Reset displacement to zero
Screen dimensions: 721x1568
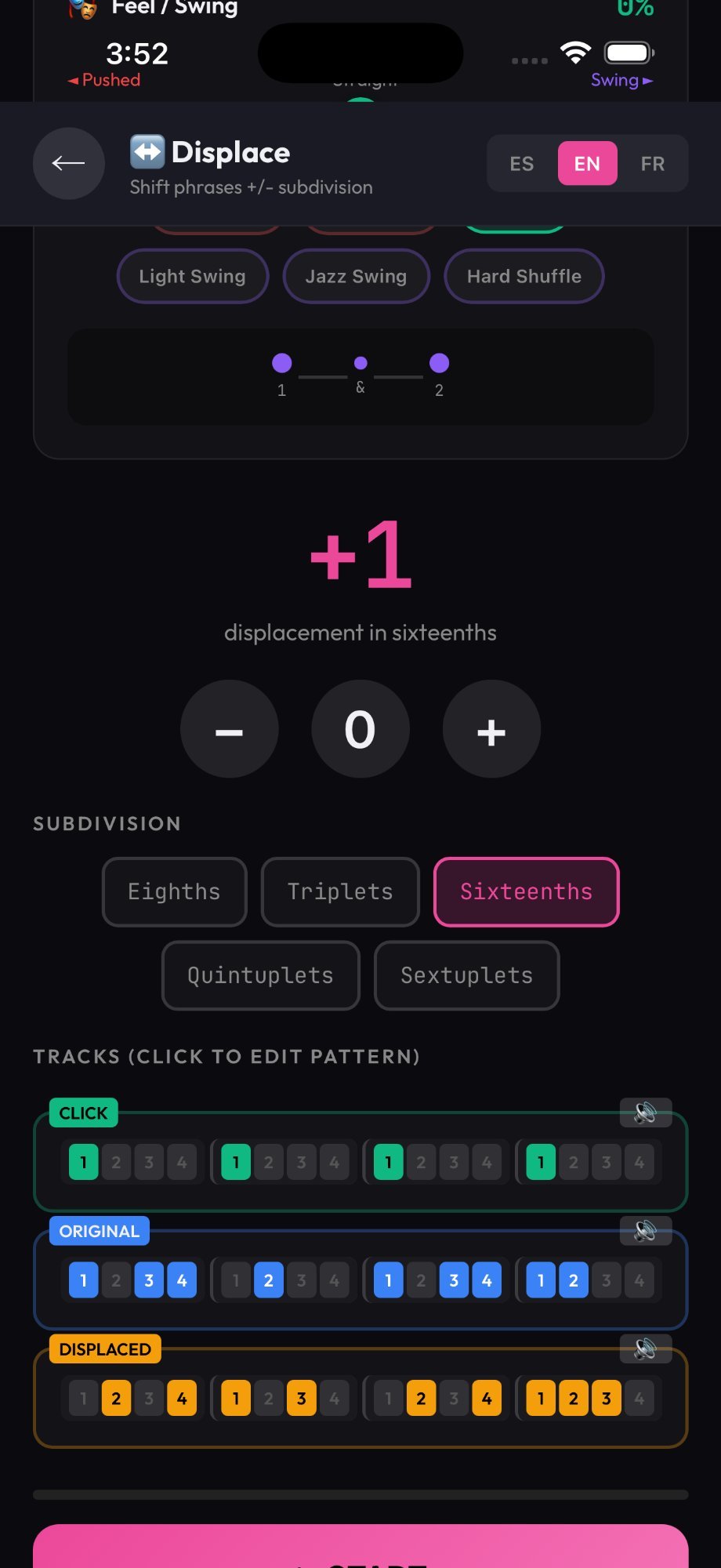pos(360,729)
